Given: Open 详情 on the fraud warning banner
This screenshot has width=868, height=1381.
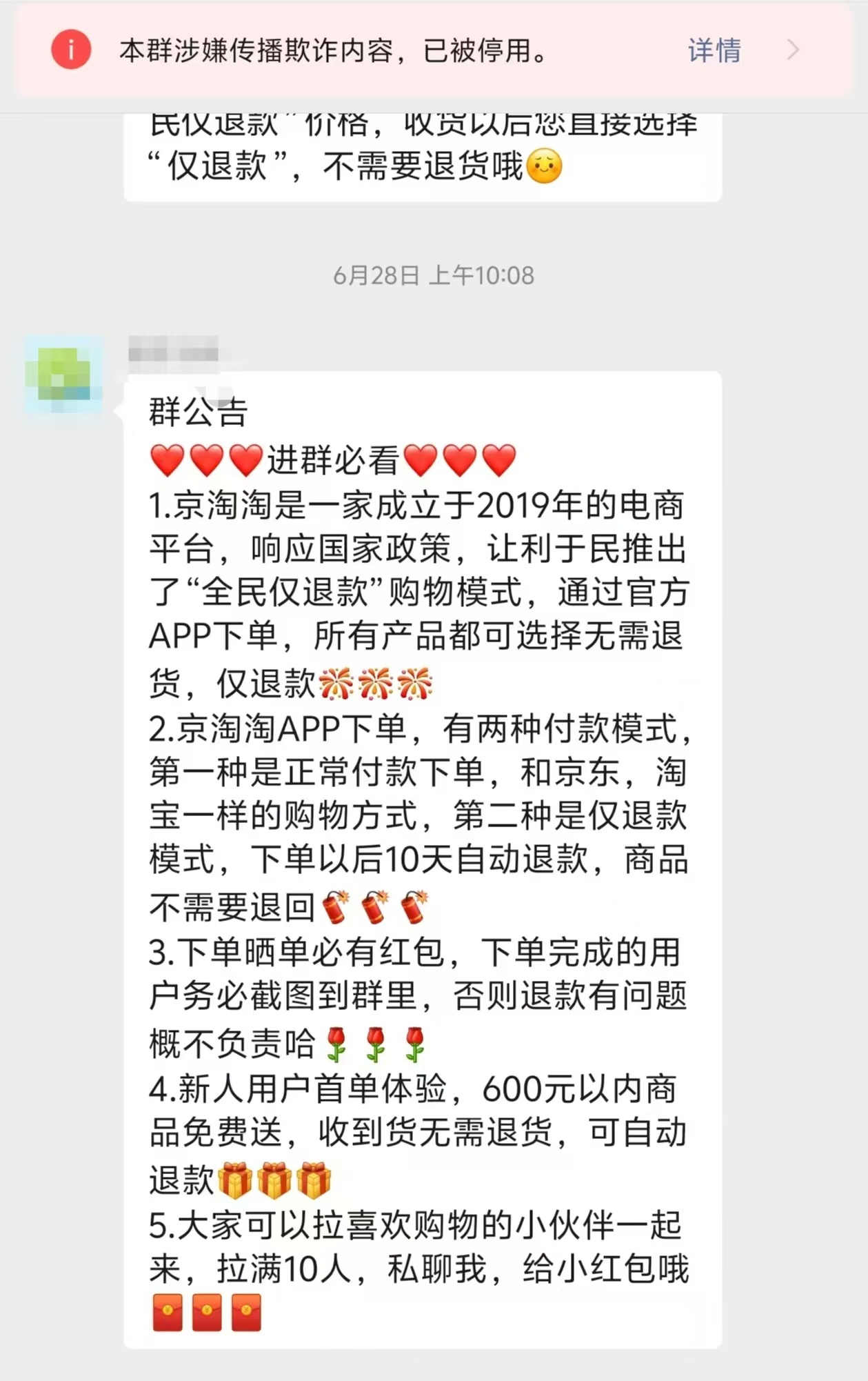Looking at the screenshot, I should (x=714, y=50).
